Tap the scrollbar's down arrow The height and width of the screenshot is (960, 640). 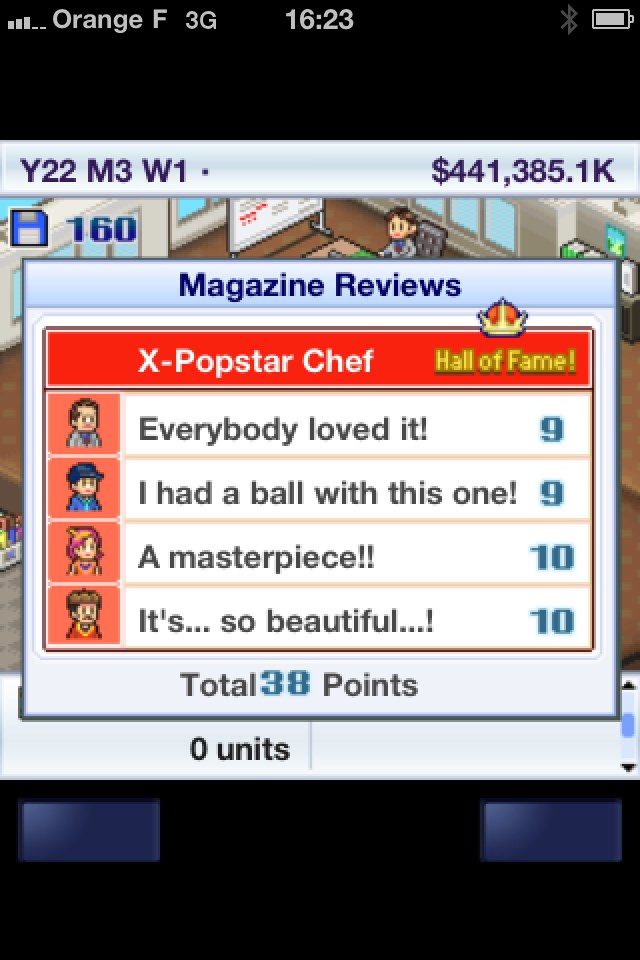click(628, 767)
